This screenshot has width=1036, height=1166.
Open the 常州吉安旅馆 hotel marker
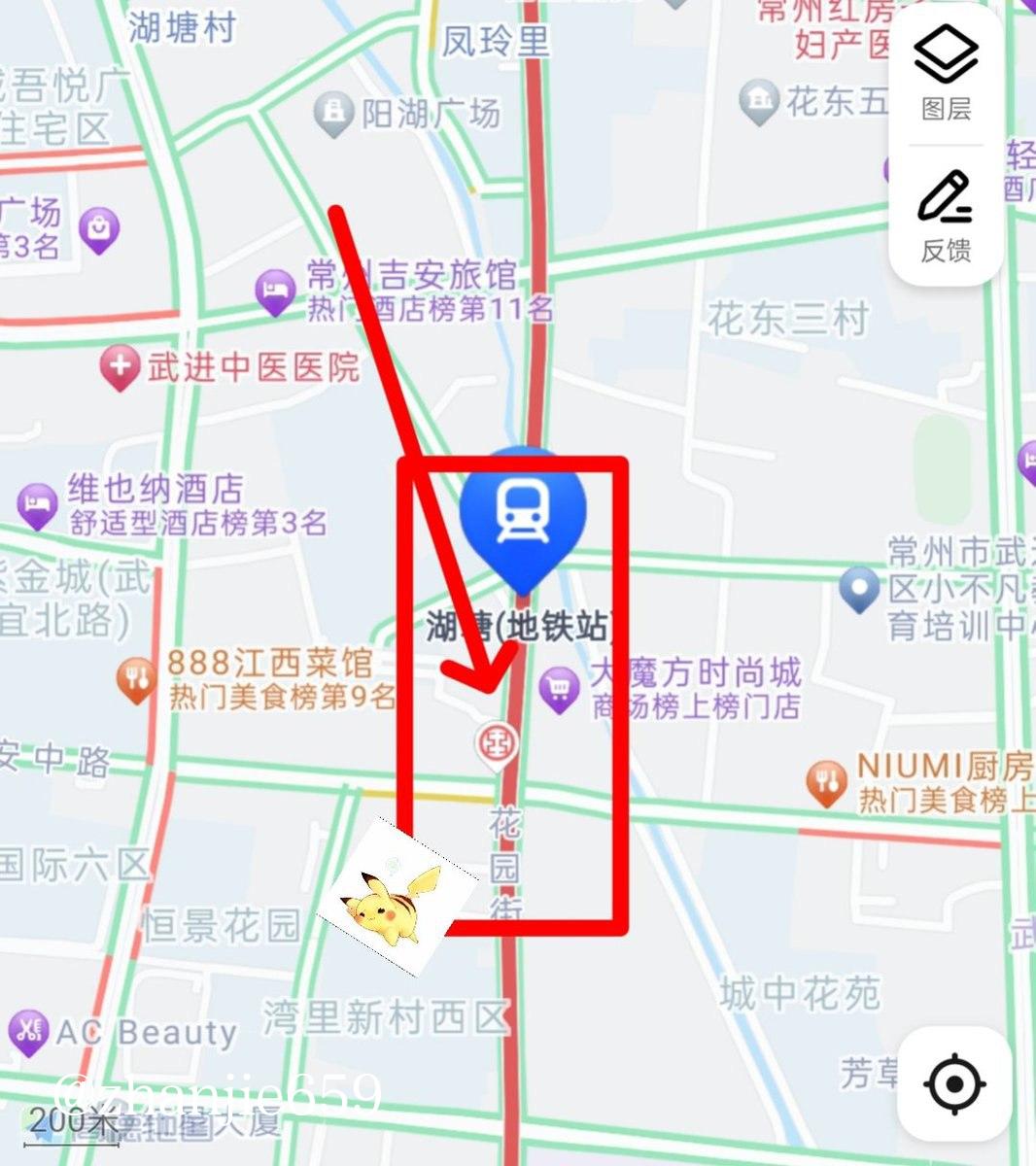[275, 290]
